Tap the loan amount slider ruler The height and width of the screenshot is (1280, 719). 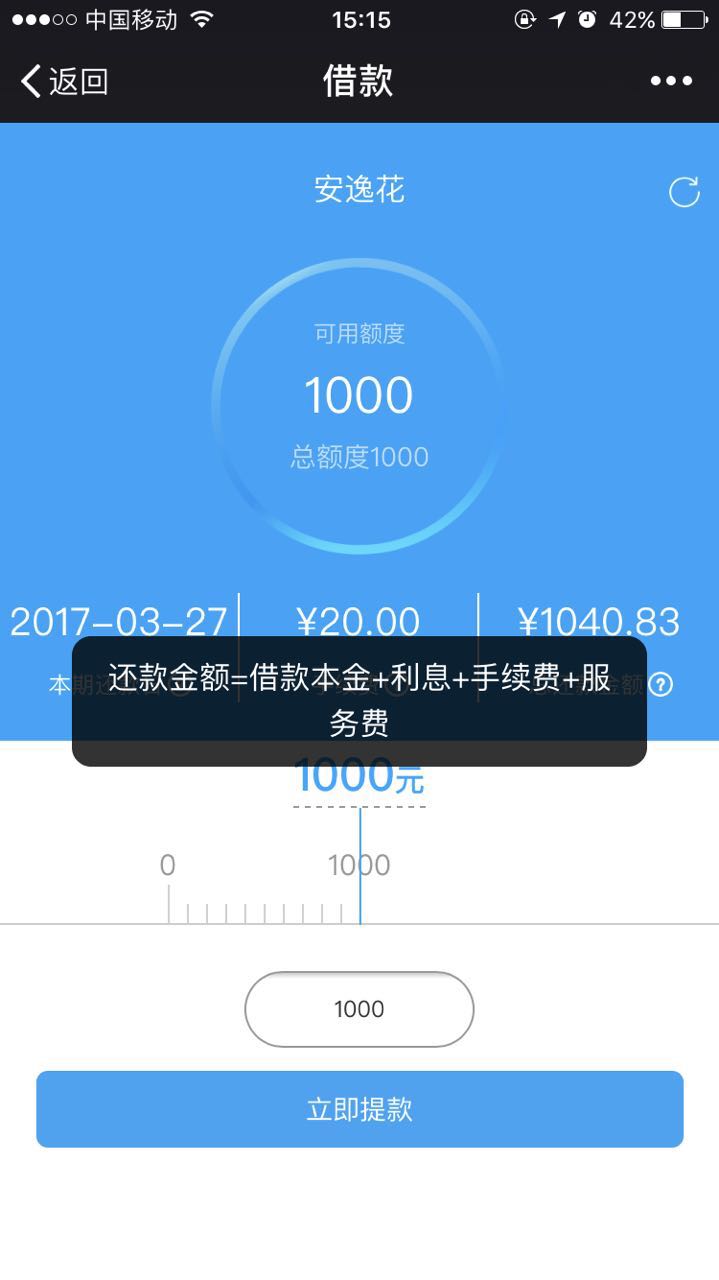pos(359,885)
